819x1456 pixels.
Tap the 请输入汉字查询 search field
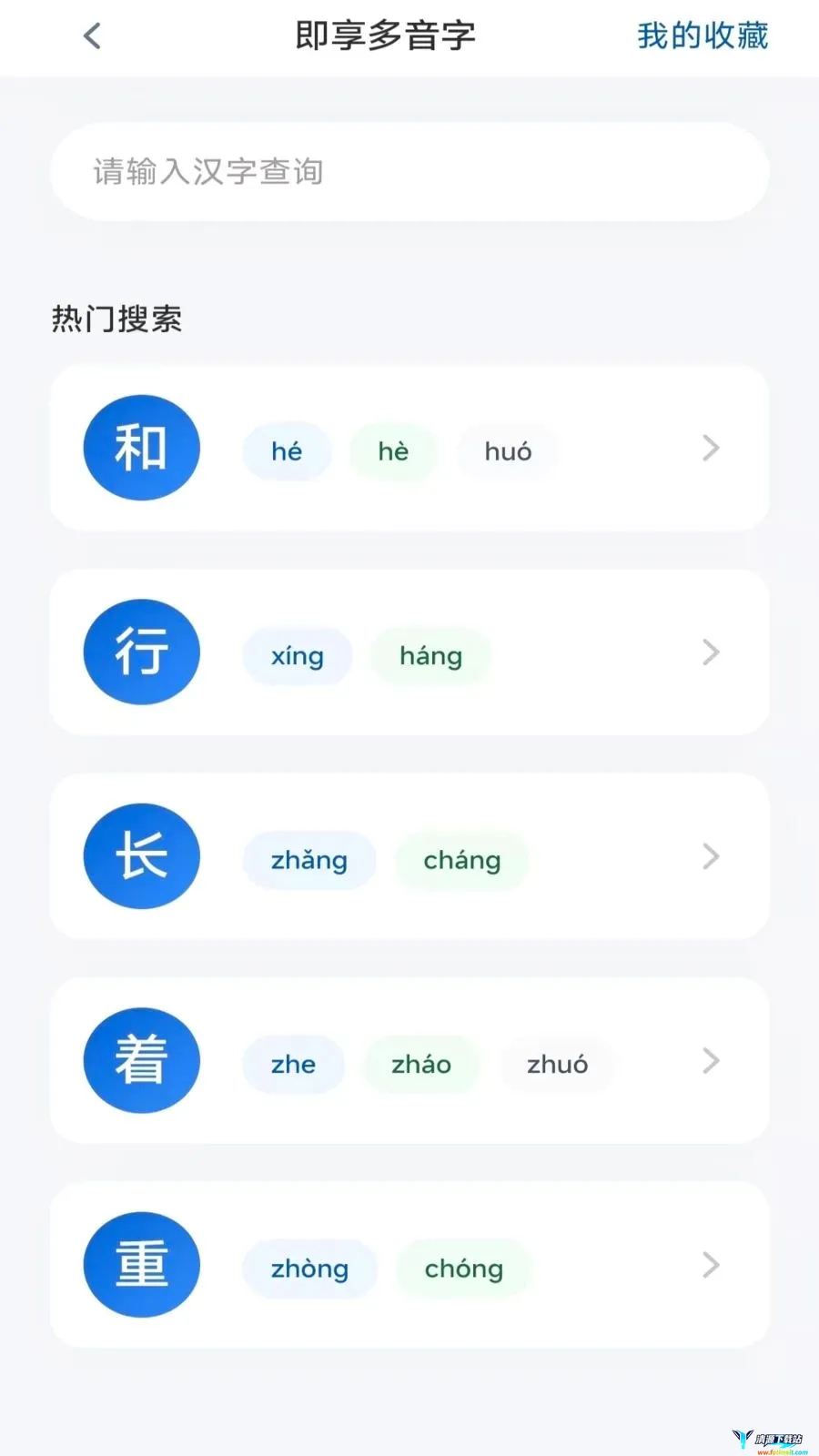409,171
